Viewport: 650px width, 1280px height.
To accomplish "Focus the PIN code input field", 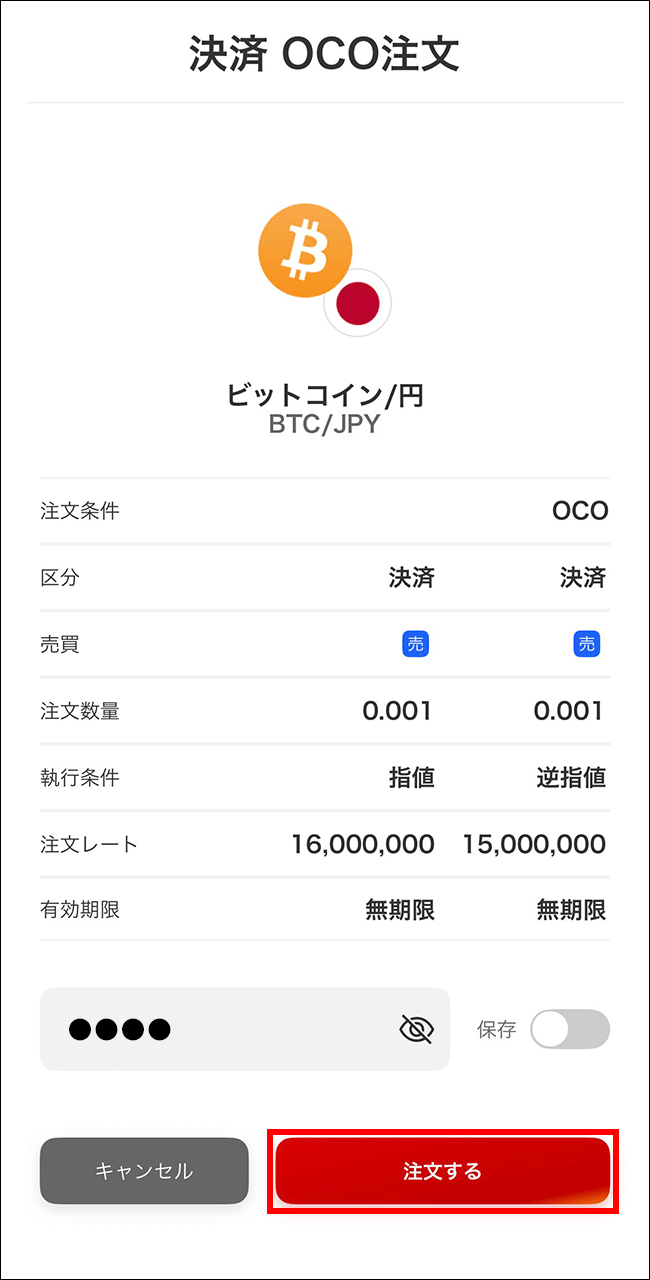I will coord(220,1029).
